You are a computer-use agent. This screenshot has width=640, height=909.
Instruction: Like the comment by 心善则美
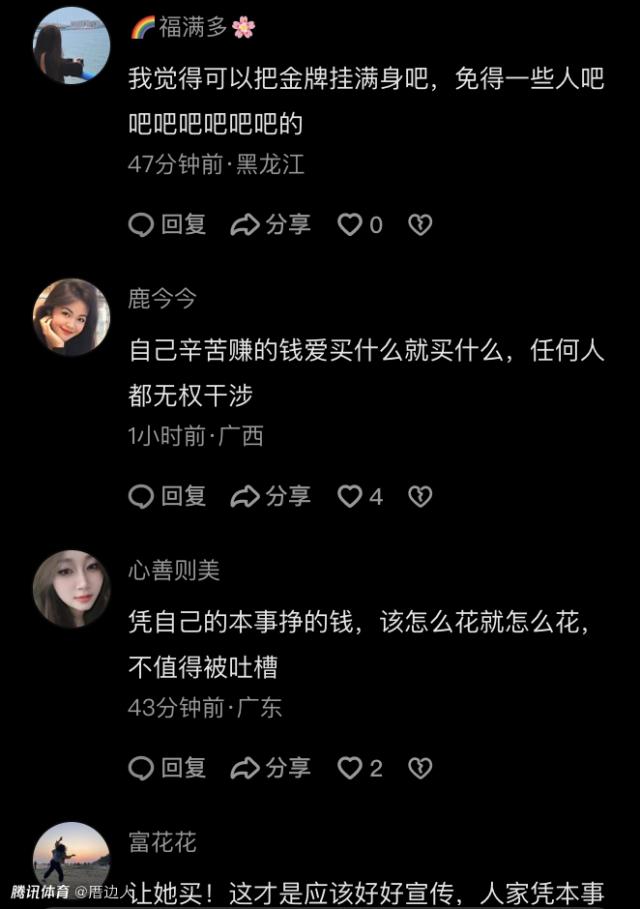(350, 768)
